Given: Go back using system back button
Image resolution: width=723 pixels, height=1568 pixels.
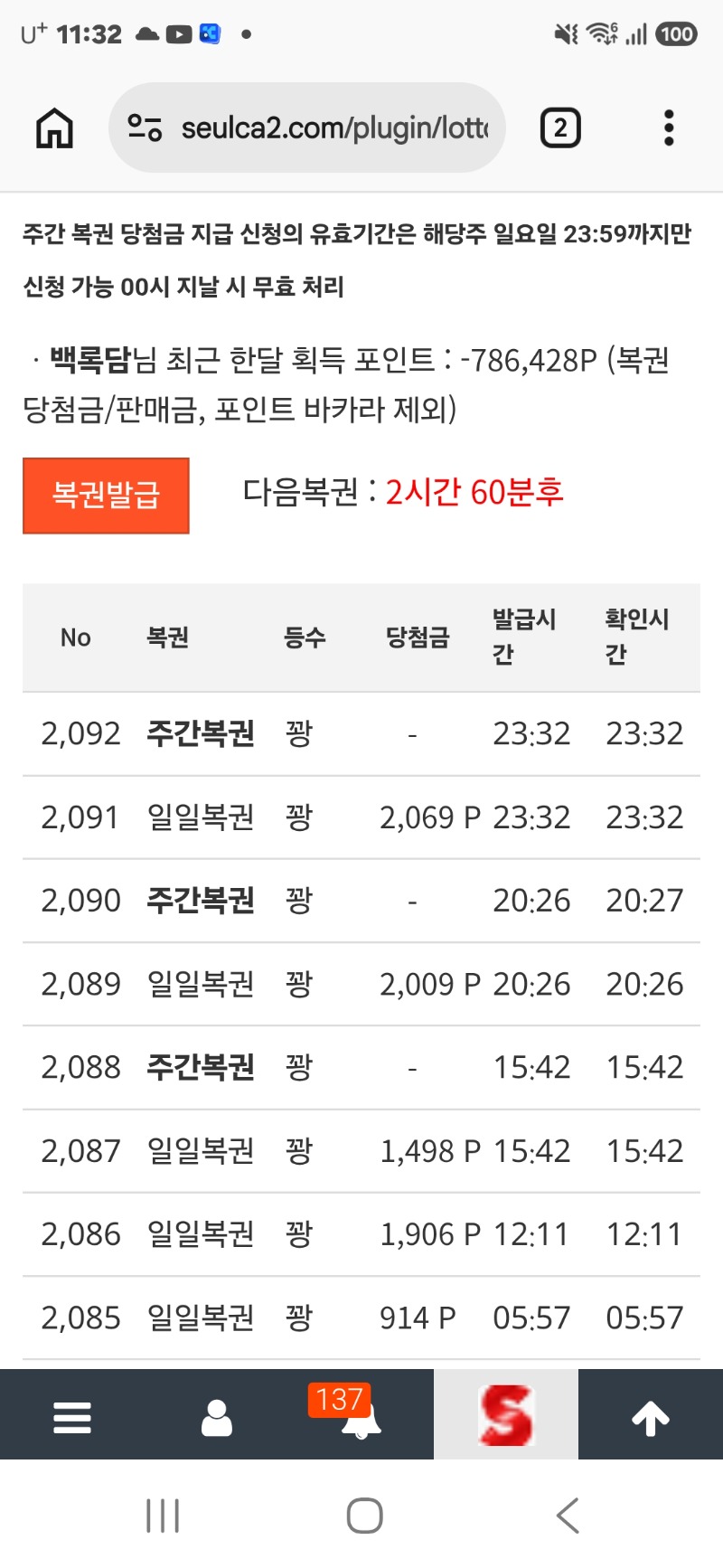Looking at the screenshot, I should [568, 1516].
